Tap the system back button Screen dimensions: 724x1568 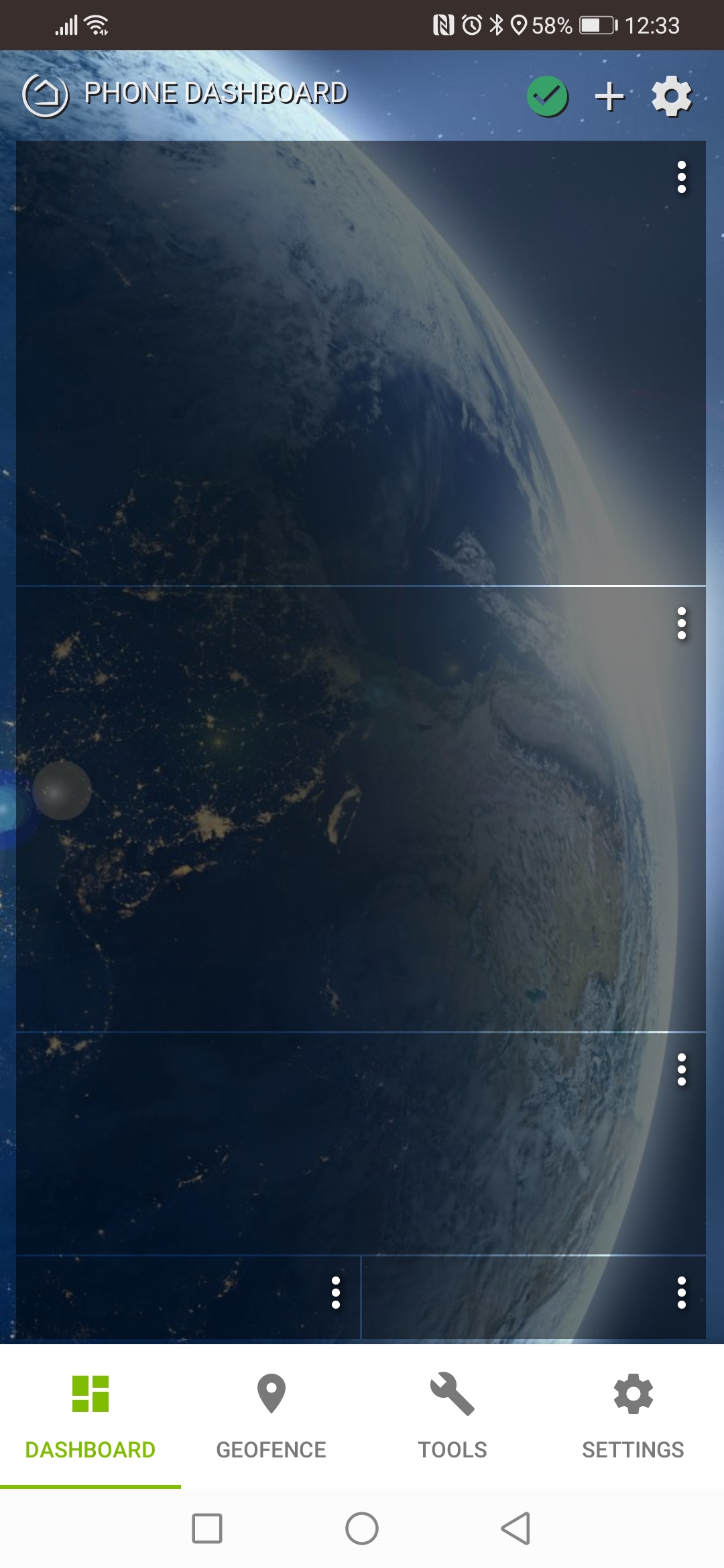(x=516, y=1528)
